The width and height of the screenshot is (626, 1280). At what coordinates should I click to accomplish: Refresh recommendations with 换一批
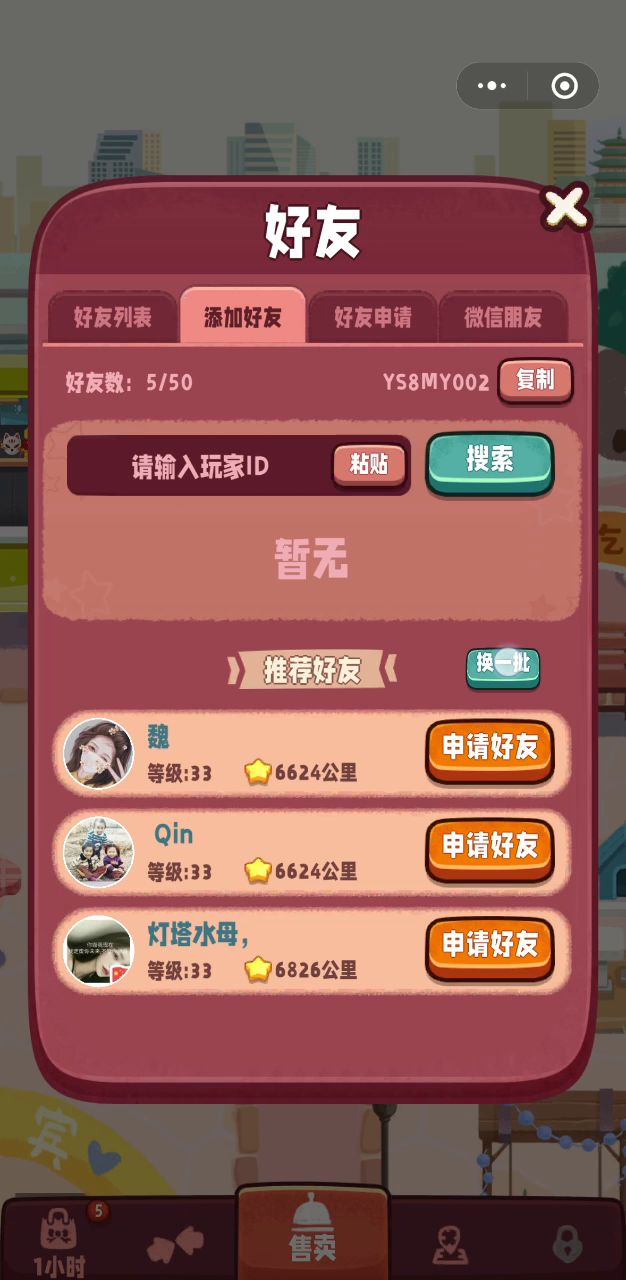click(503, 666)
